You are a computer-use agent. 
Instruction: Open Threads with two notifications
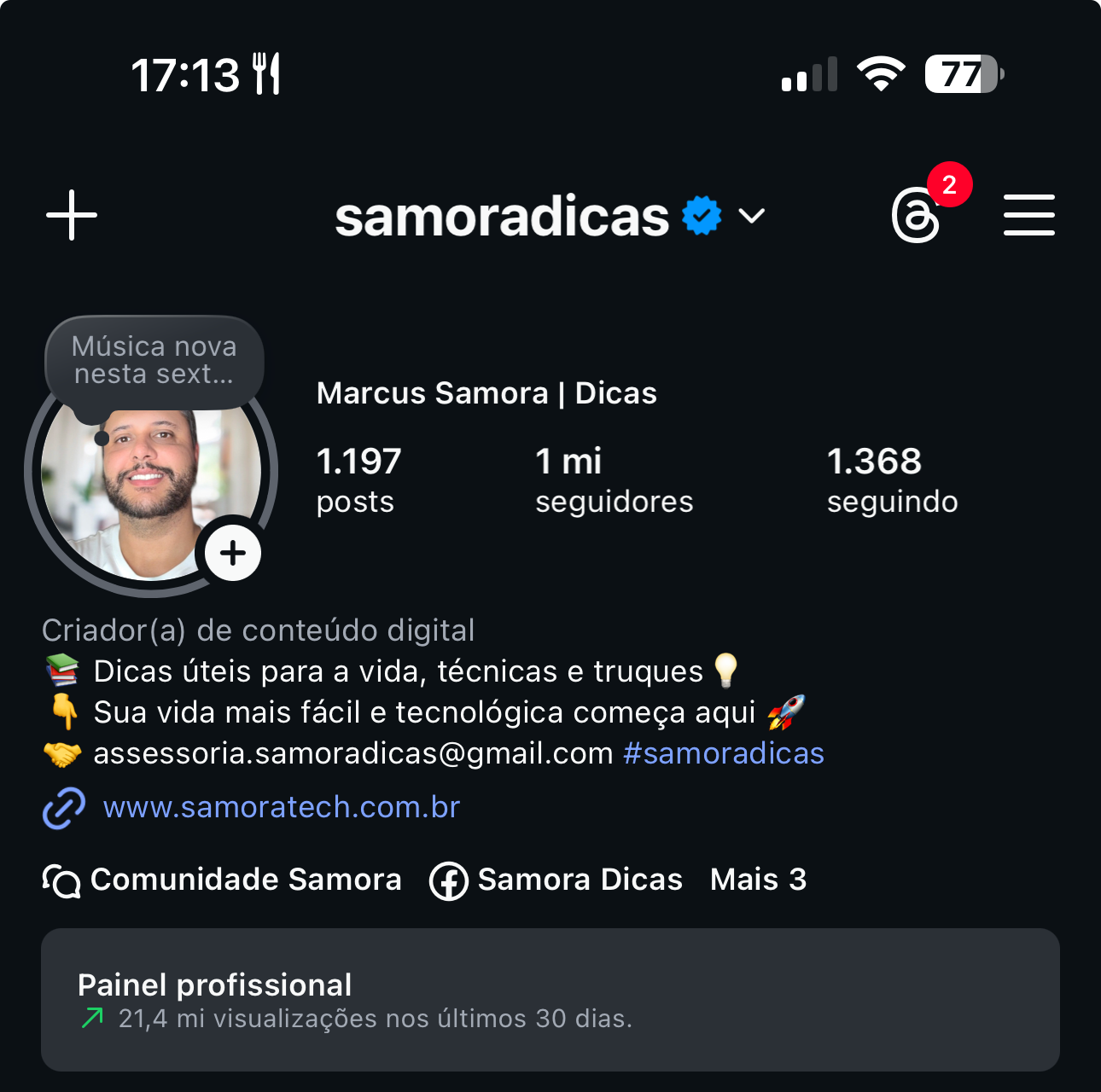click(x=917, y=215)
